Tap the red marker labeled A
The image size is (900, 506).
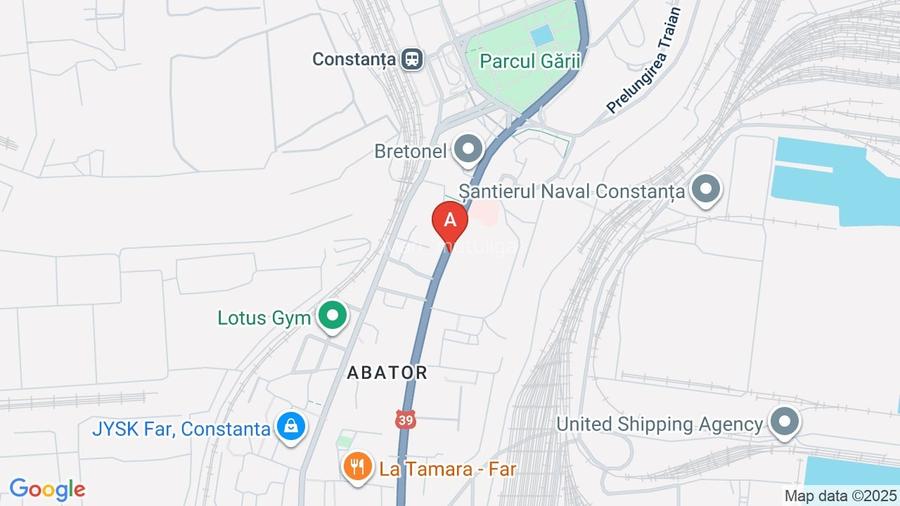(449, 221)
